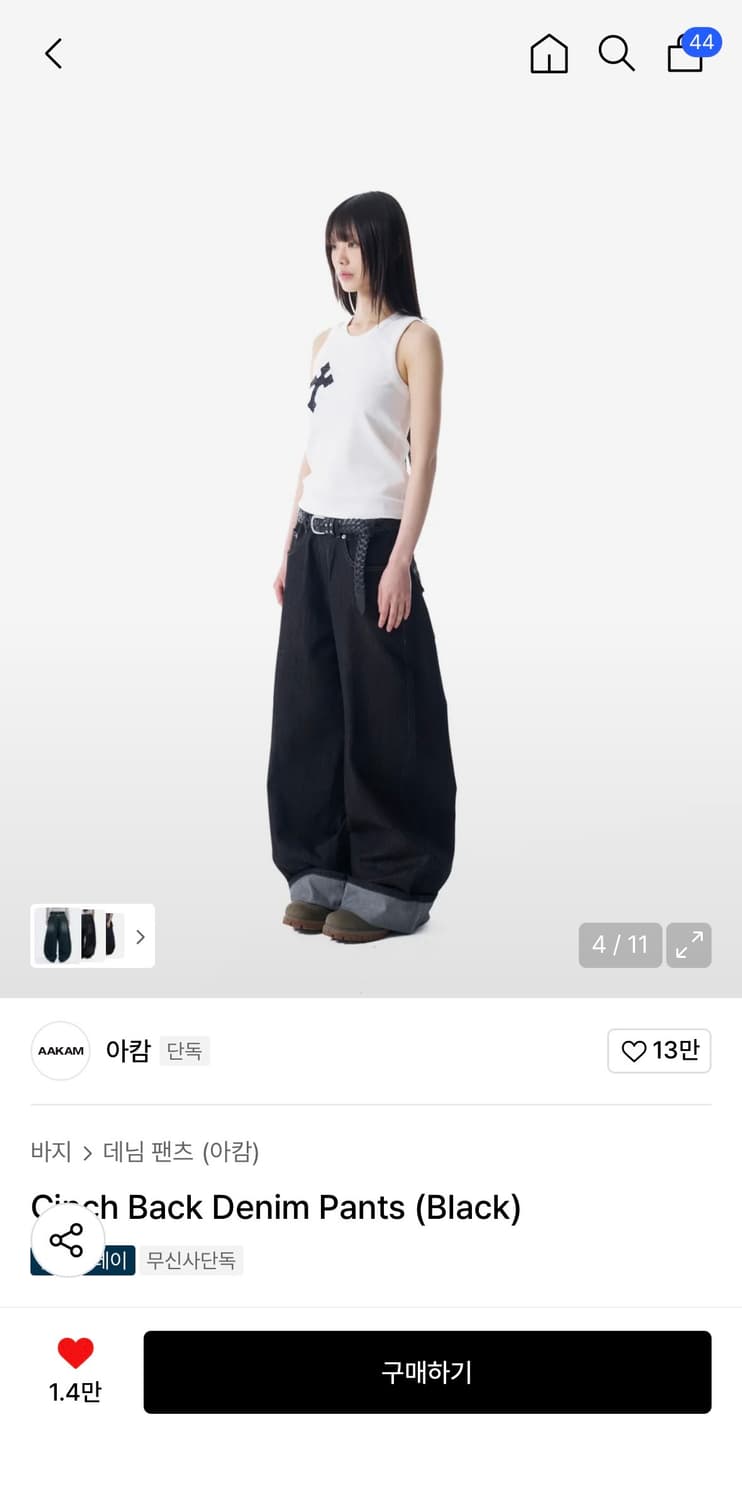Open the 아캄 brand name link
Image resolution: width=742 pixels, height=1500 pixels.
tap(128, 1051)
